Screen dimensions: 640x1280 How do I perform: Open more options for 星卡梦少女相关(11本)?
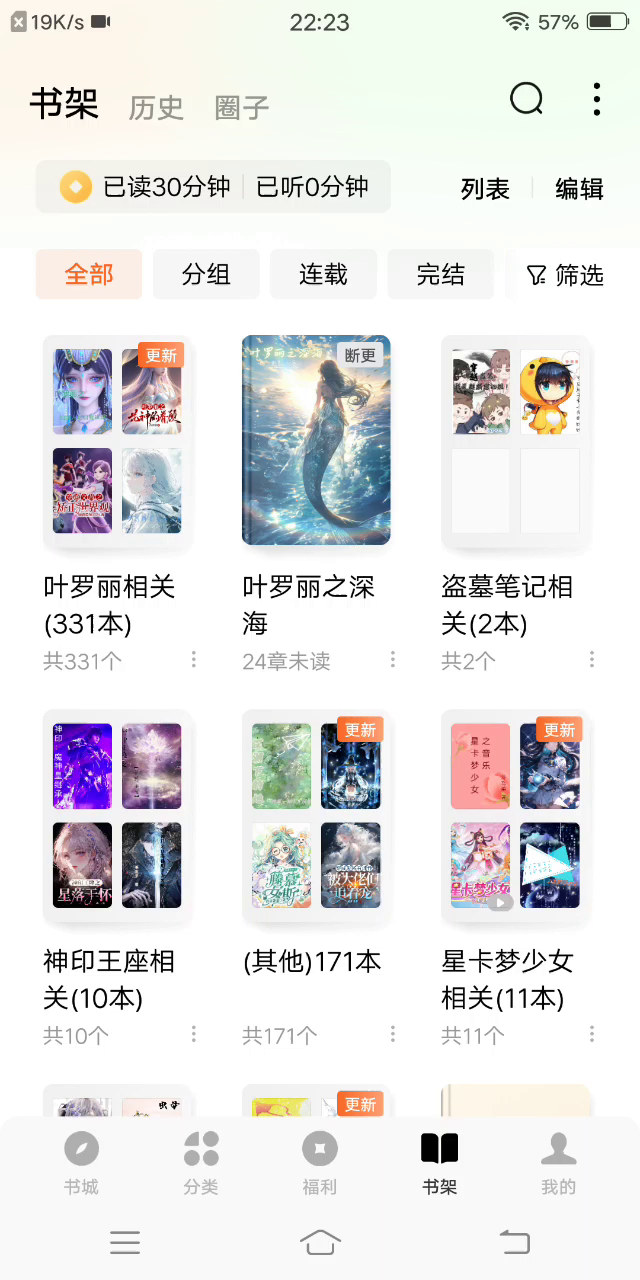[592, 1033]
